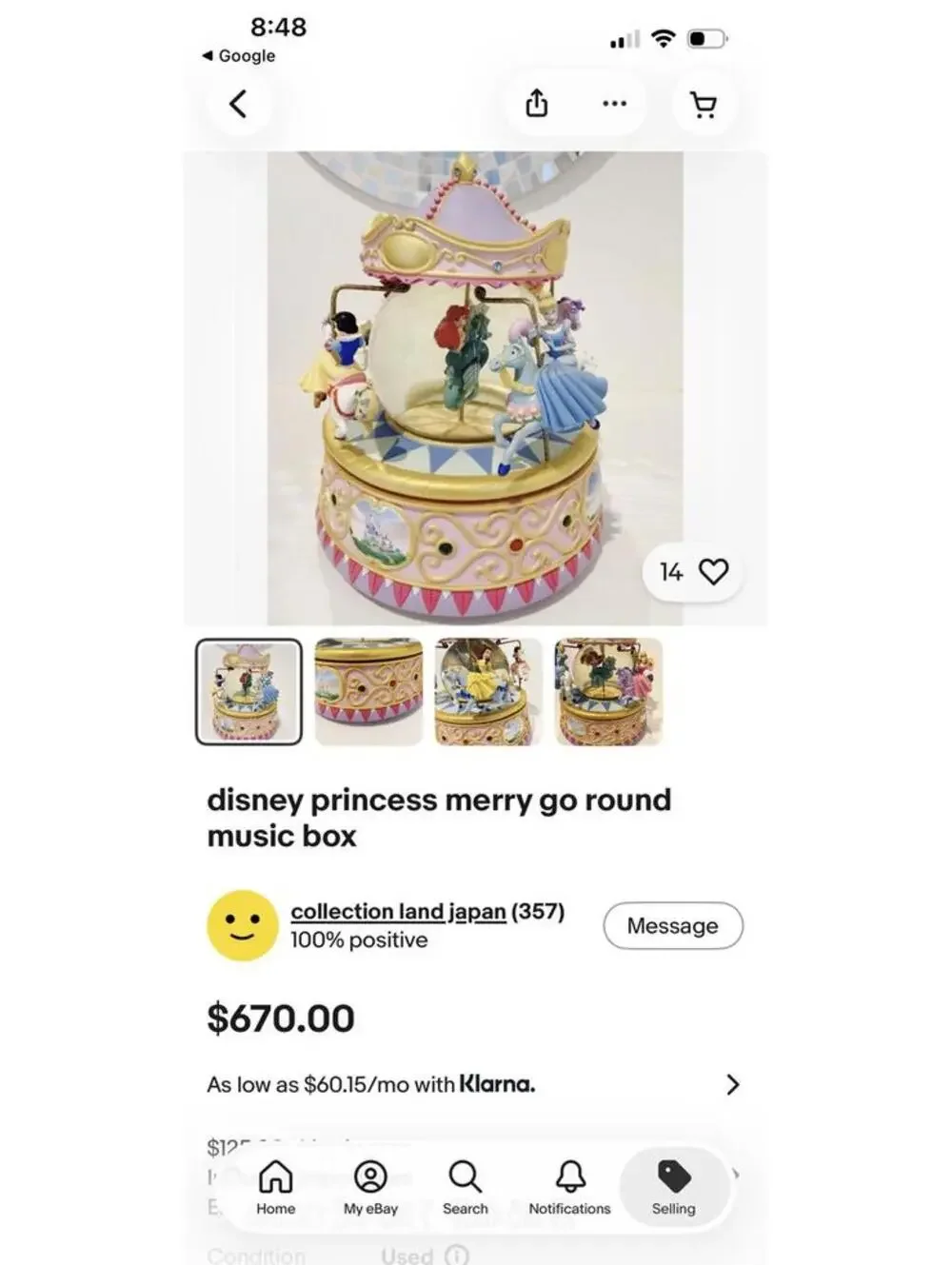Return to Google via status bar link

click(x=238, y=55)
